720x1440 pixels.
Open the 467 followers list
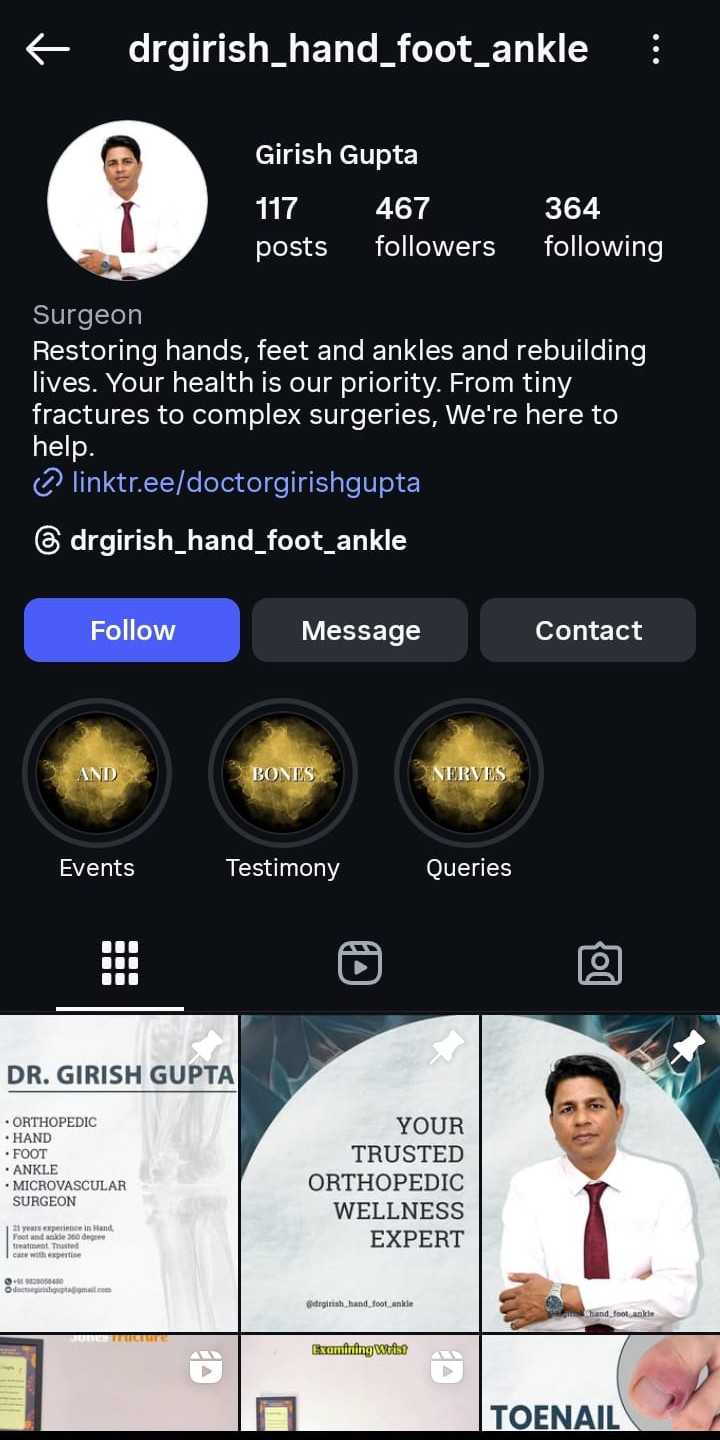pos(434,226)
